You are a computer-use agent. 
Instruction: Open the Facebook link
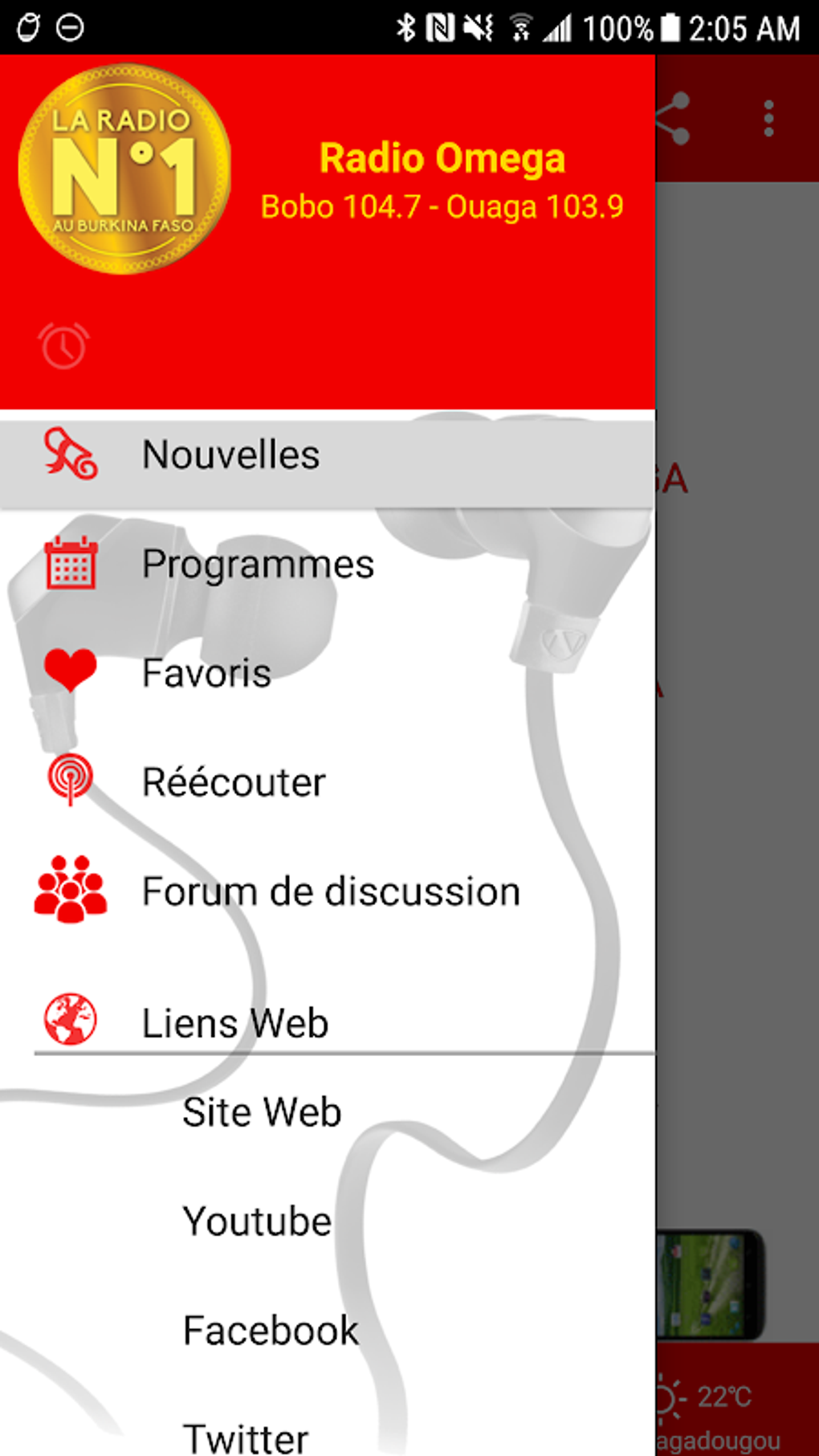(x=269, y=1329)
